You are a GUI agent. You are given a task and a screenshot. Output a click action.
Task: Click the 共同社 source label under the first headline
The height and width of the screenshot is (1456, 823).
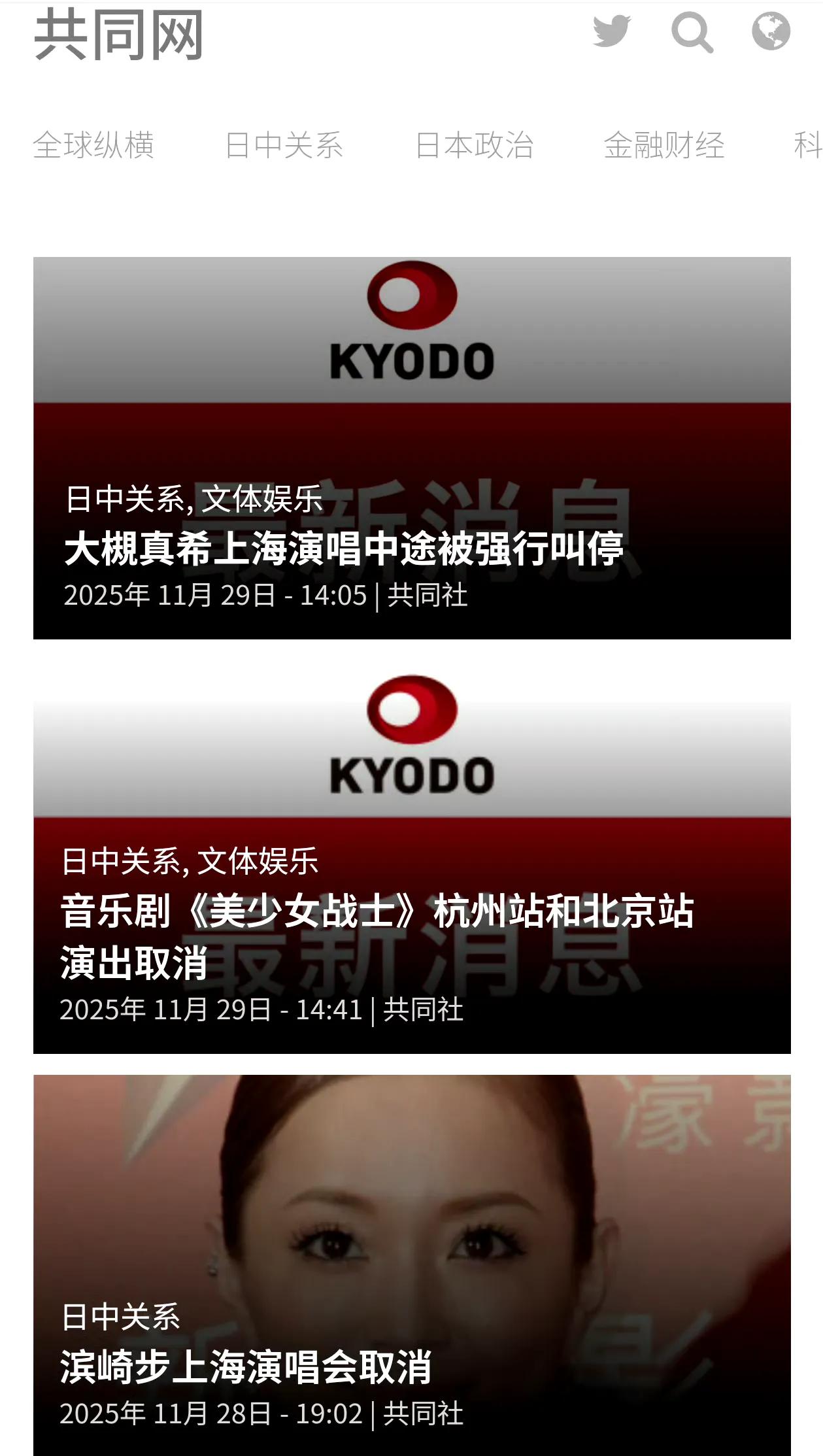coord(428,596)
